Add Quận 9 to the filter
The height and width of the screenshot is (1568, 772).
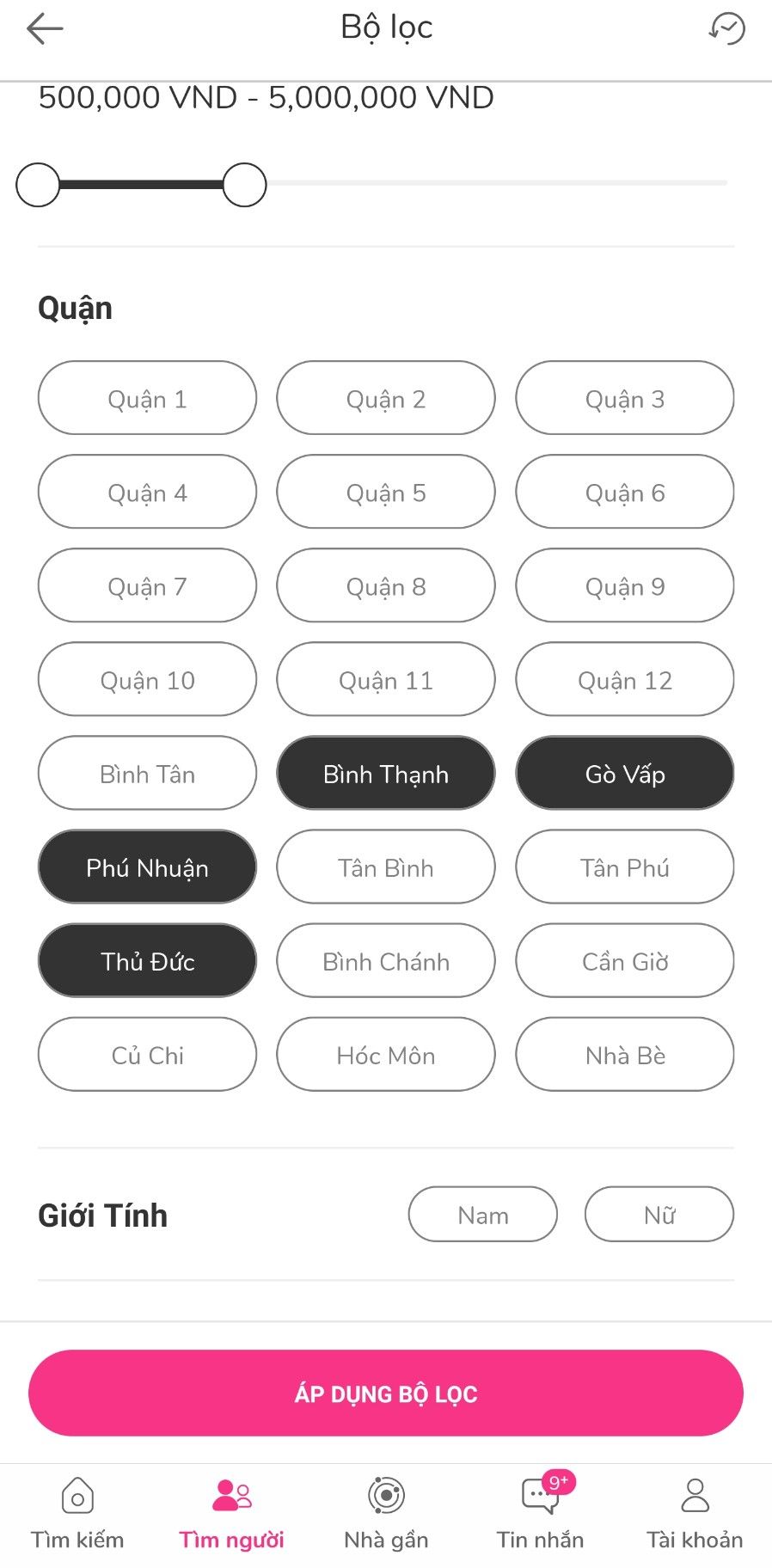(x=625, y=586)
